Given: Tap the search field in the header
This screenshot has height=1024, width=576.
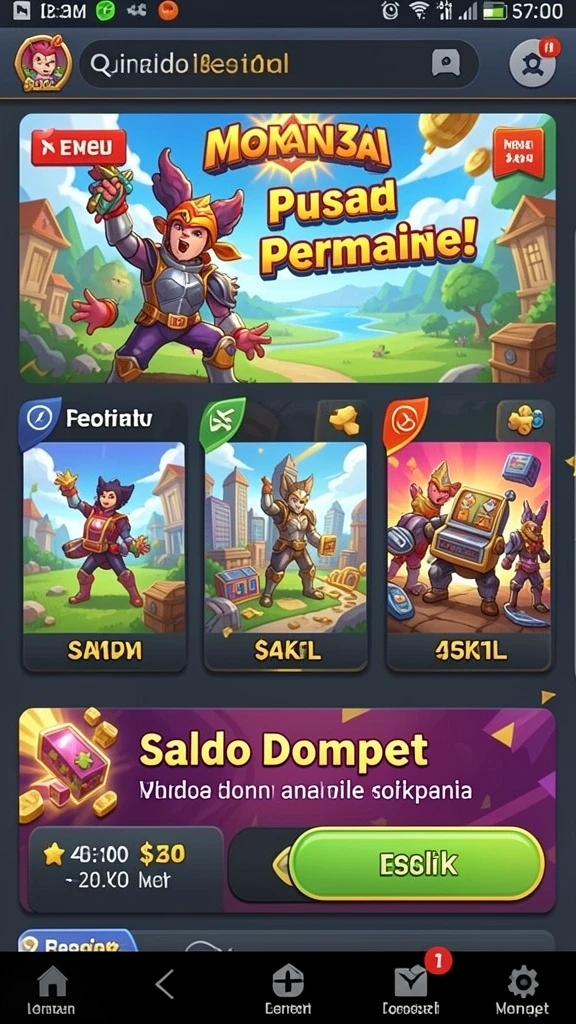Looking at the screenshot, I should coord(279,64).
